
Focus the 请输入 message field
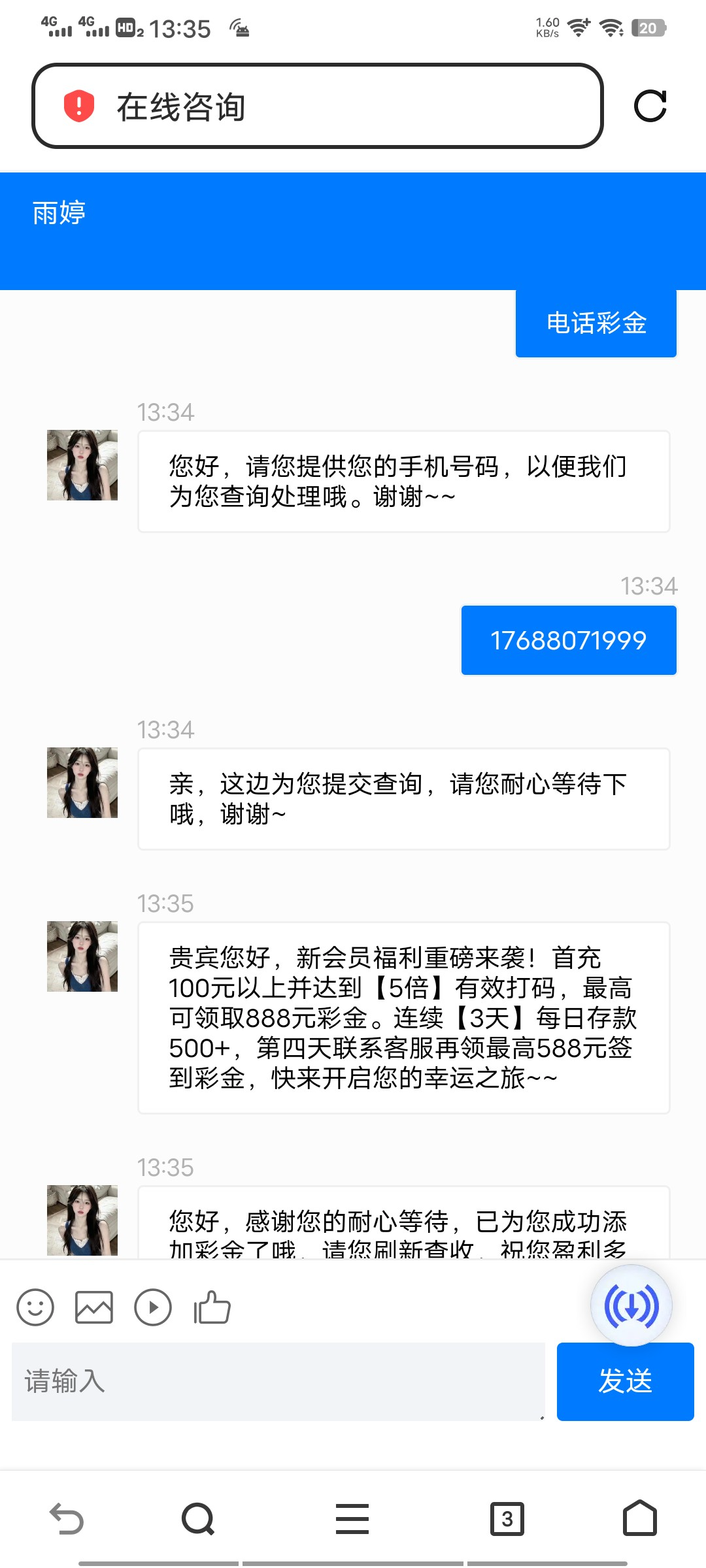coord(278,1381)
